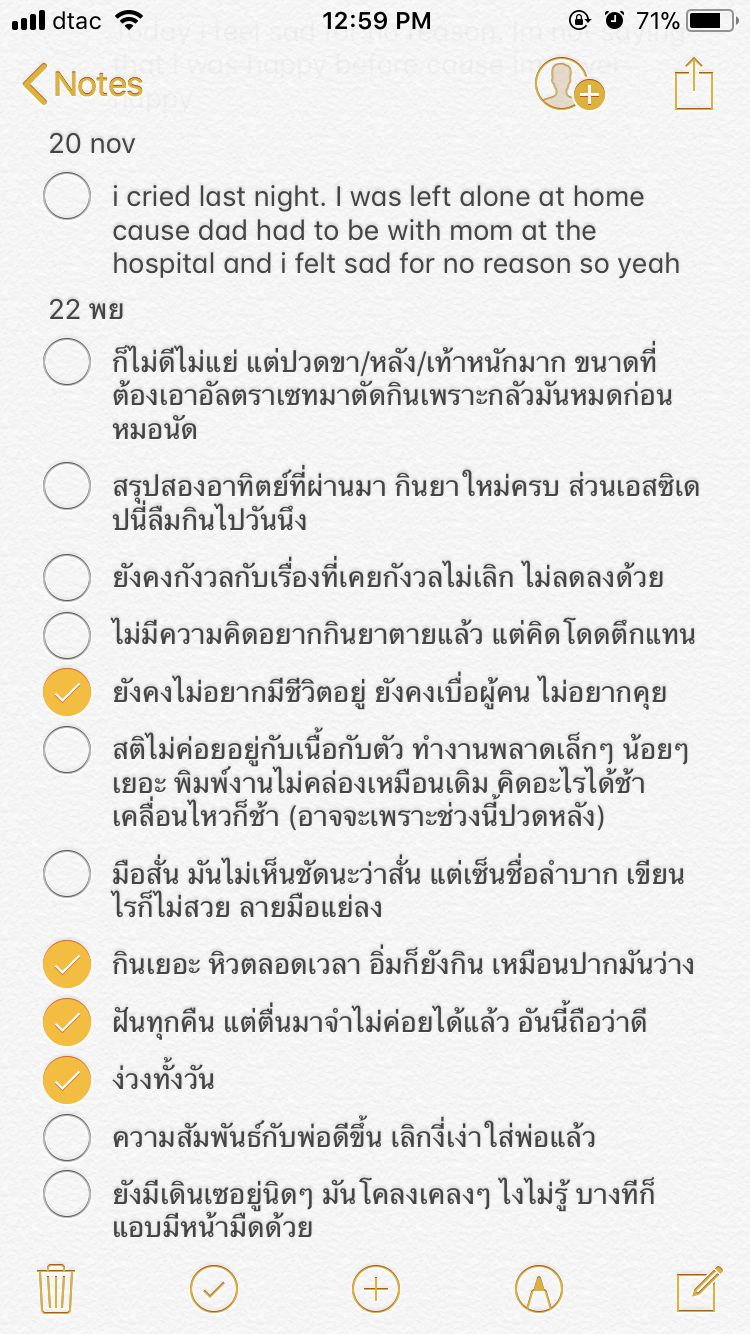The image size is (750, 1334).
Task: Open the sketch pen tool
Action: pos(539,1288)
